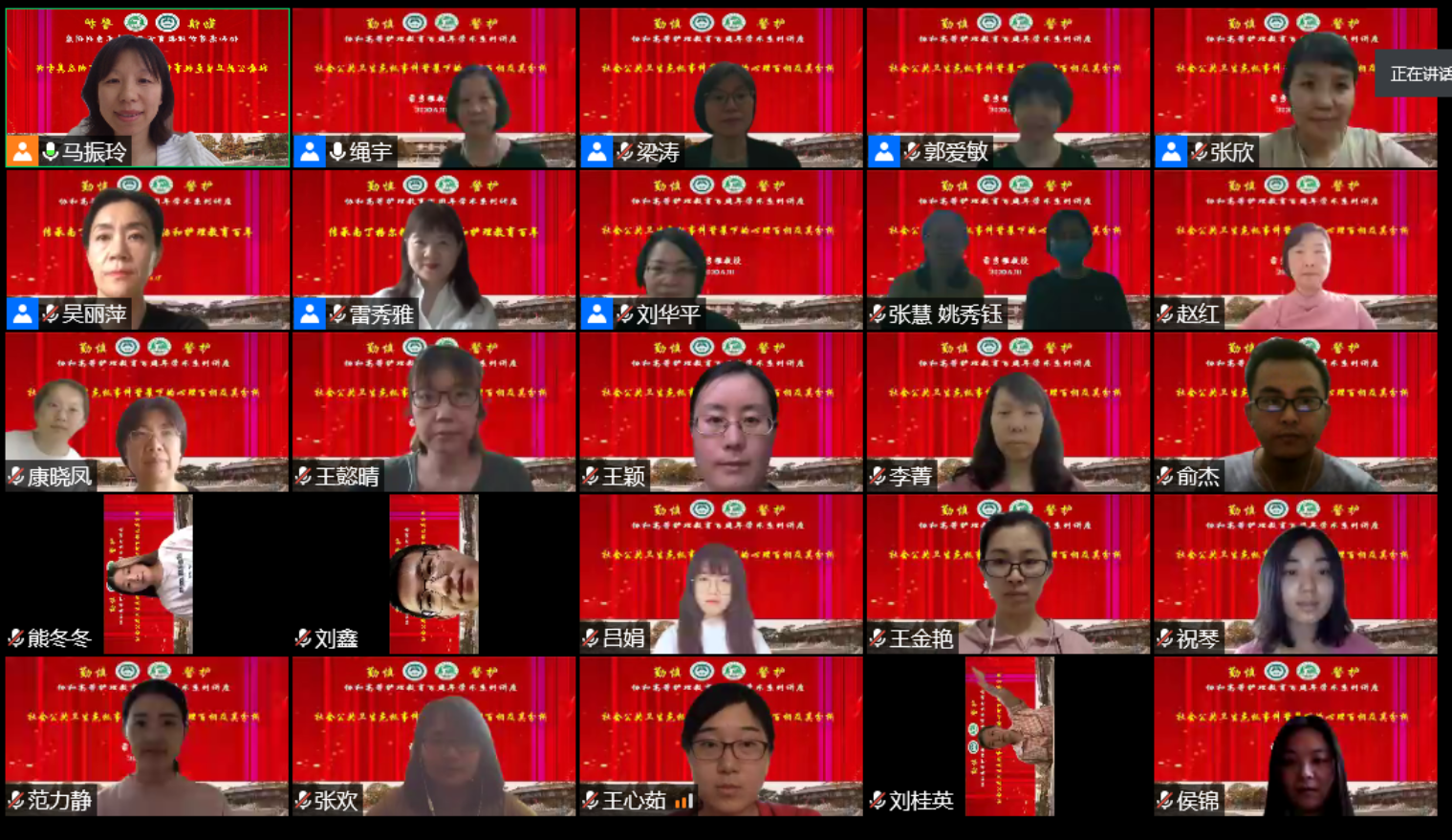Select 马振玲's video tile
This screenshot has width=1452, height=840.
pyautogui.click(x=147, y=88)
